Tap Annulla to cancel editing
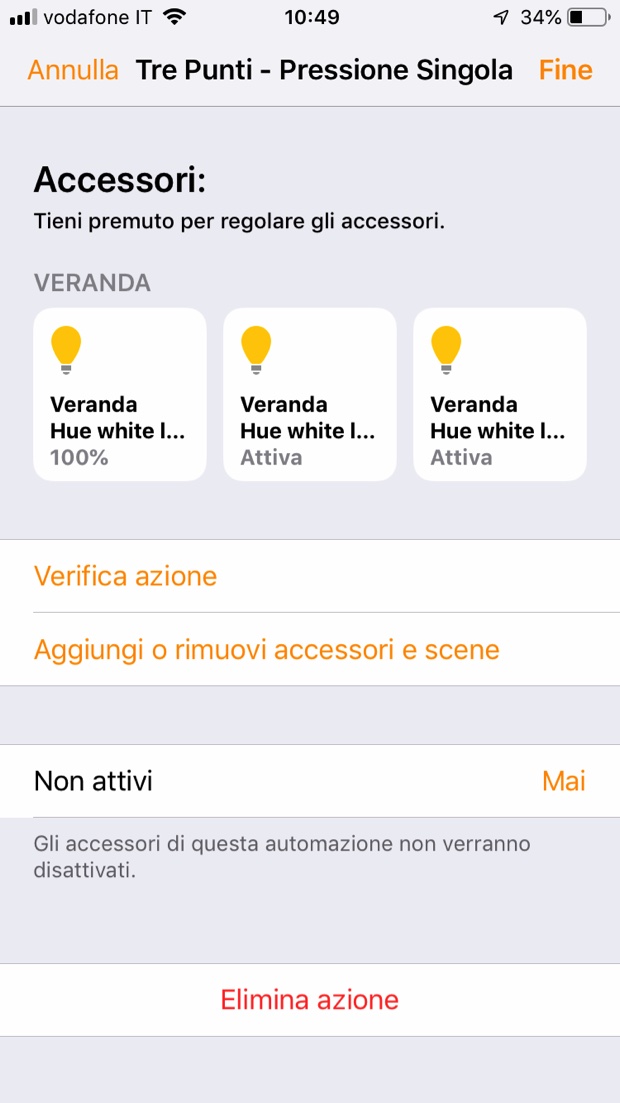This screenshot has height=1103, width=620. tap(73, 70)
